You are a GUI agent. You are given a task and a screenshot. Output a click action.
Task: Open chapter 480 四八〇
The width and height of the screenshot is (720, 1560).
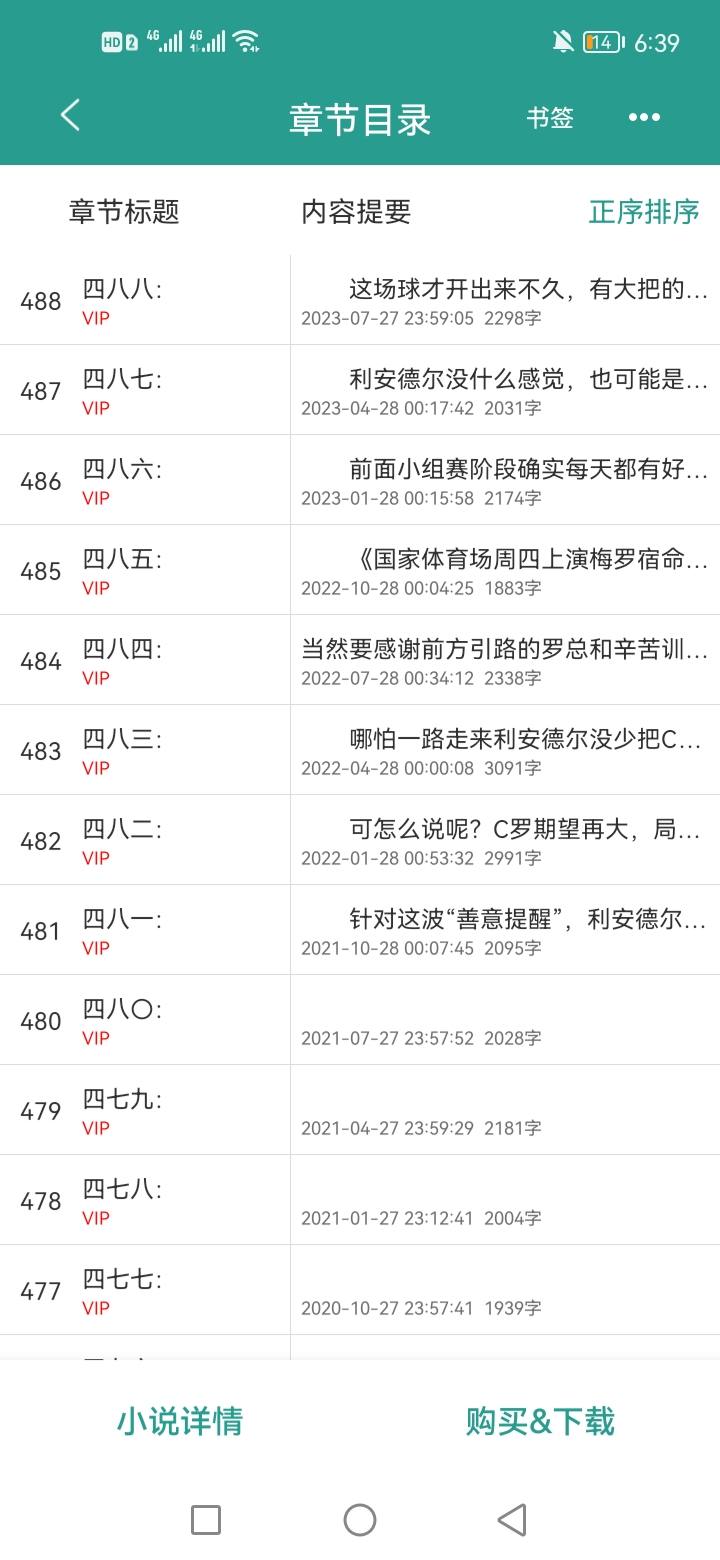coord(360,1020)
